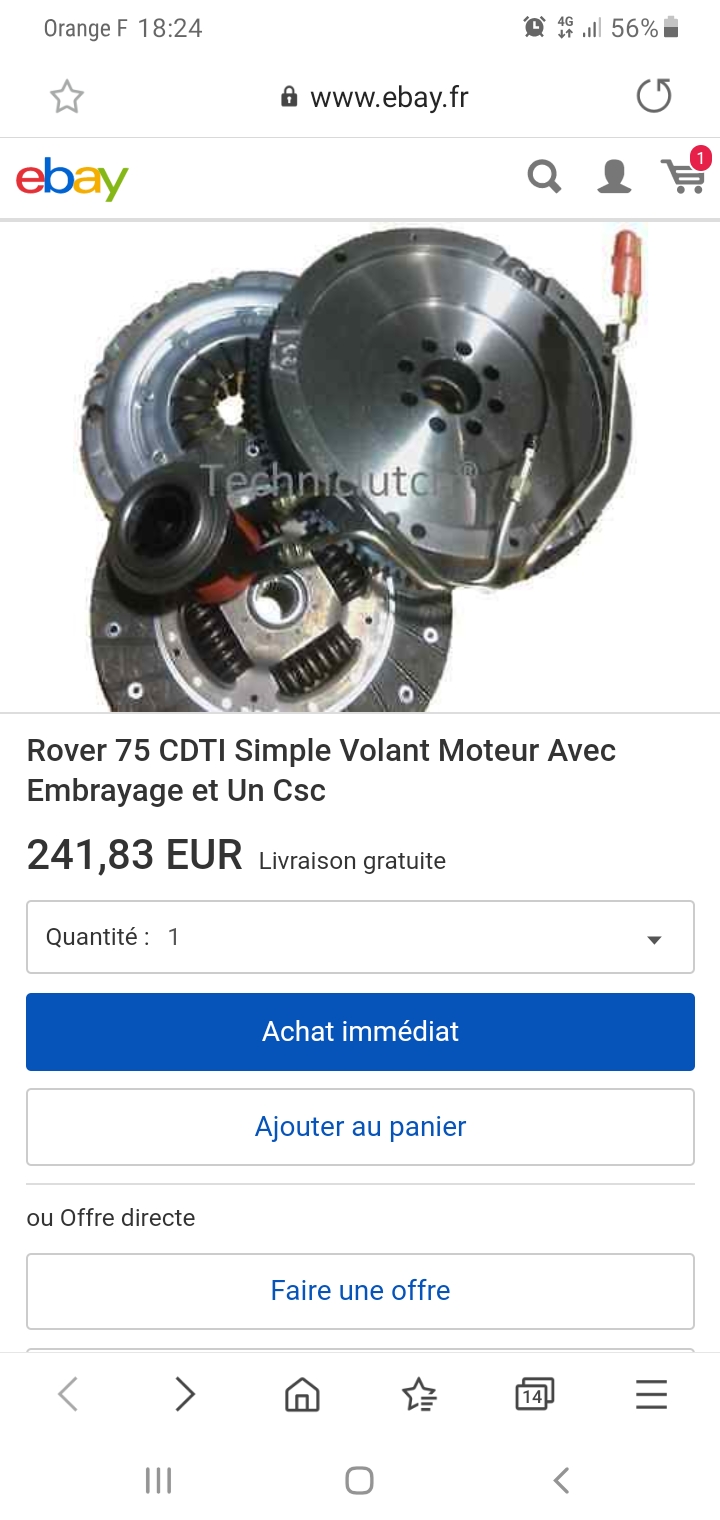The height and width of the screenshot is (1520, 720).
Task: Tap the www.ebay.fr address bar
Action: pos(375,97)
